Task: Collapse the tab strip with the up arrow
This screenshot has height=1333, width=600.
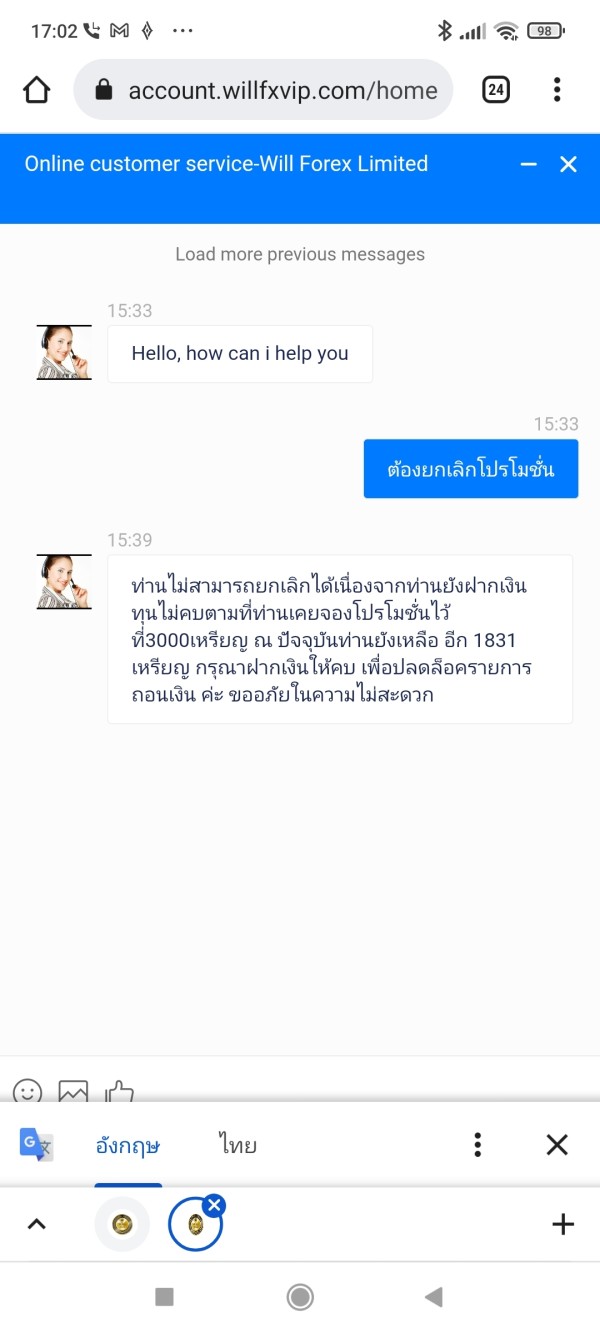Action: coord(36,1224)
